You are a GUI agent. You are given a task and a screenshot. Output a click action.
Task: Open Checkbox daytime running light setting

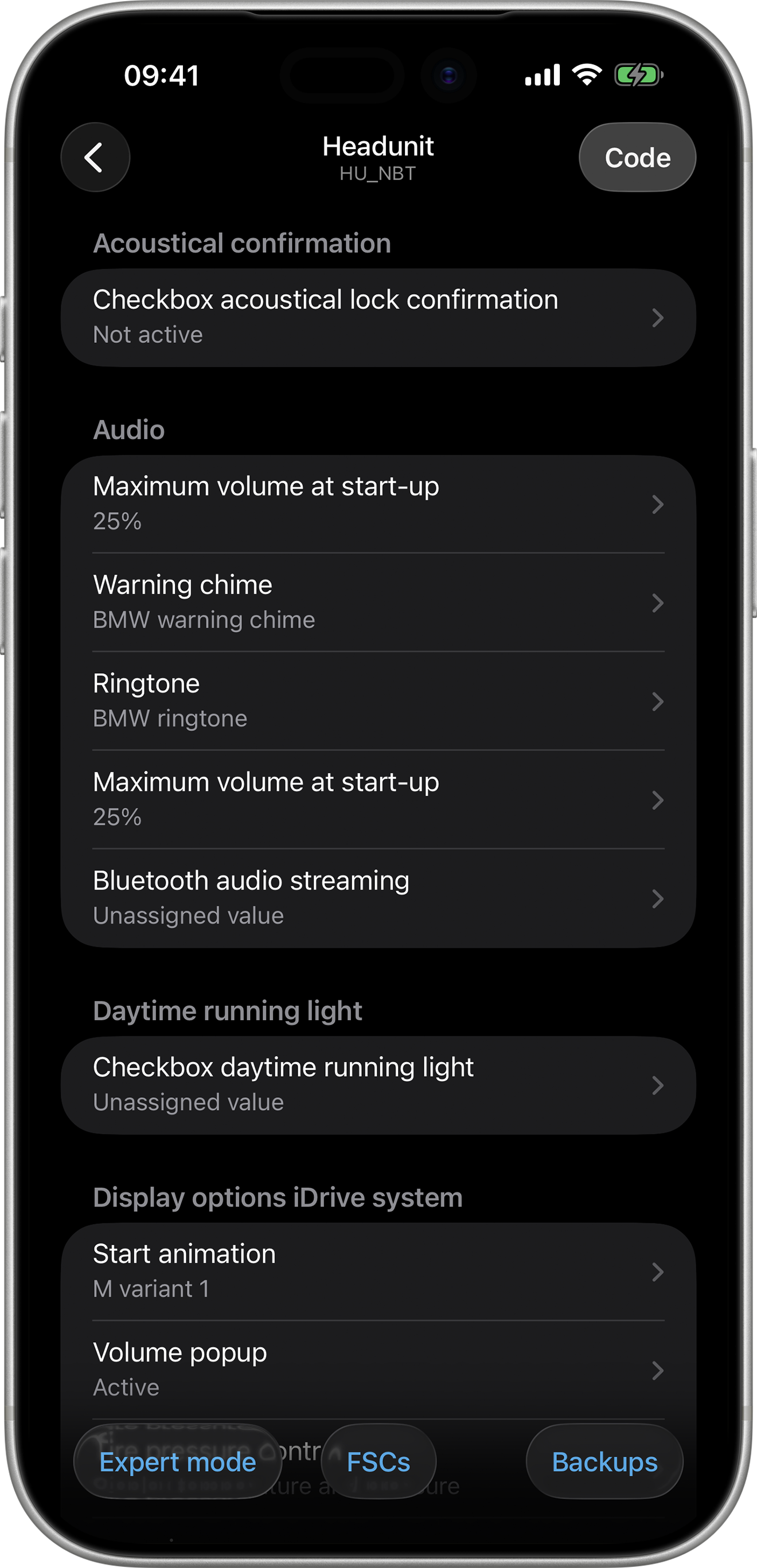point(378,1085)
